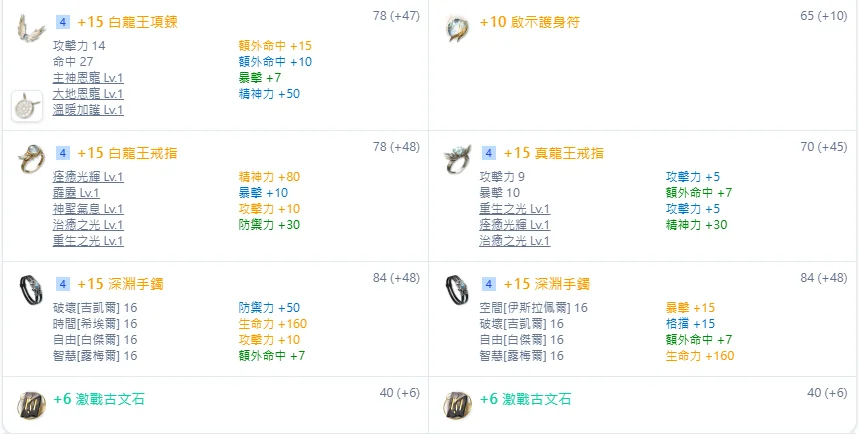Open the 主神恩寵 Lv.1 skill link
The height and width of the screenshot is (434, 859).
click(87, 78)
